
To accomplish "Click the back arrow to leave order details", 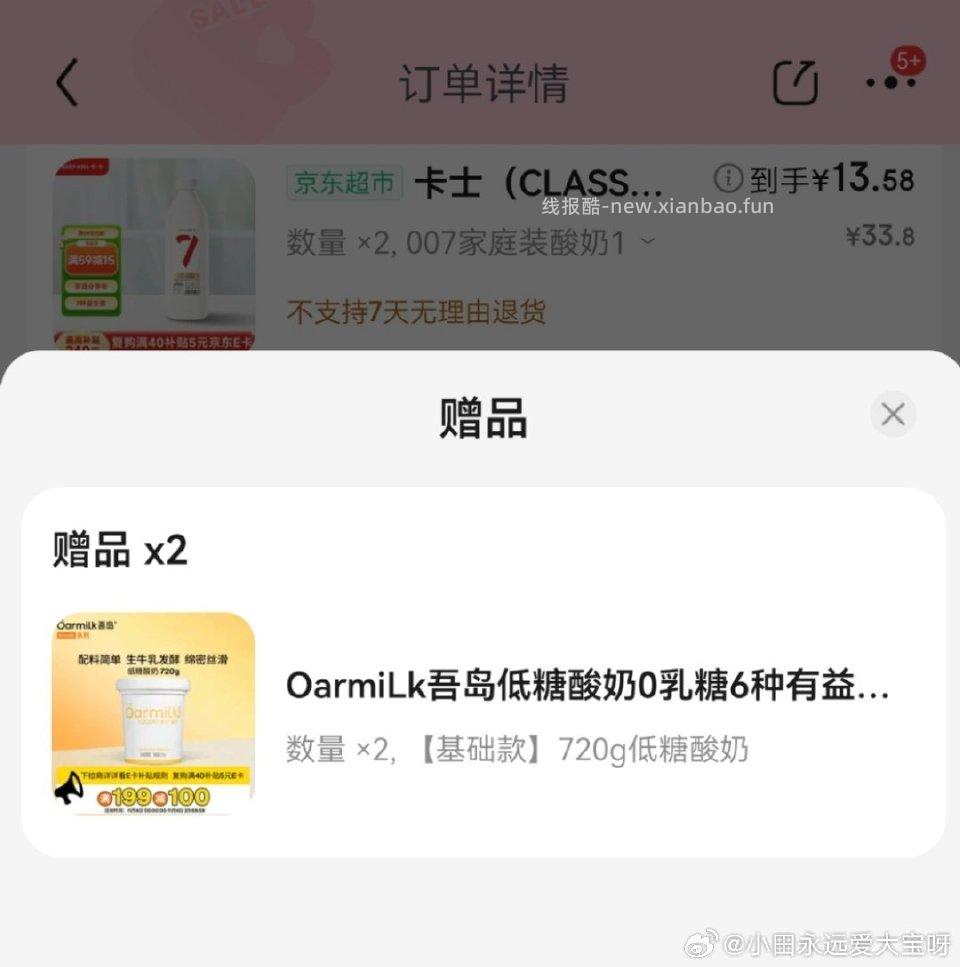I will [x=66, y=84].
